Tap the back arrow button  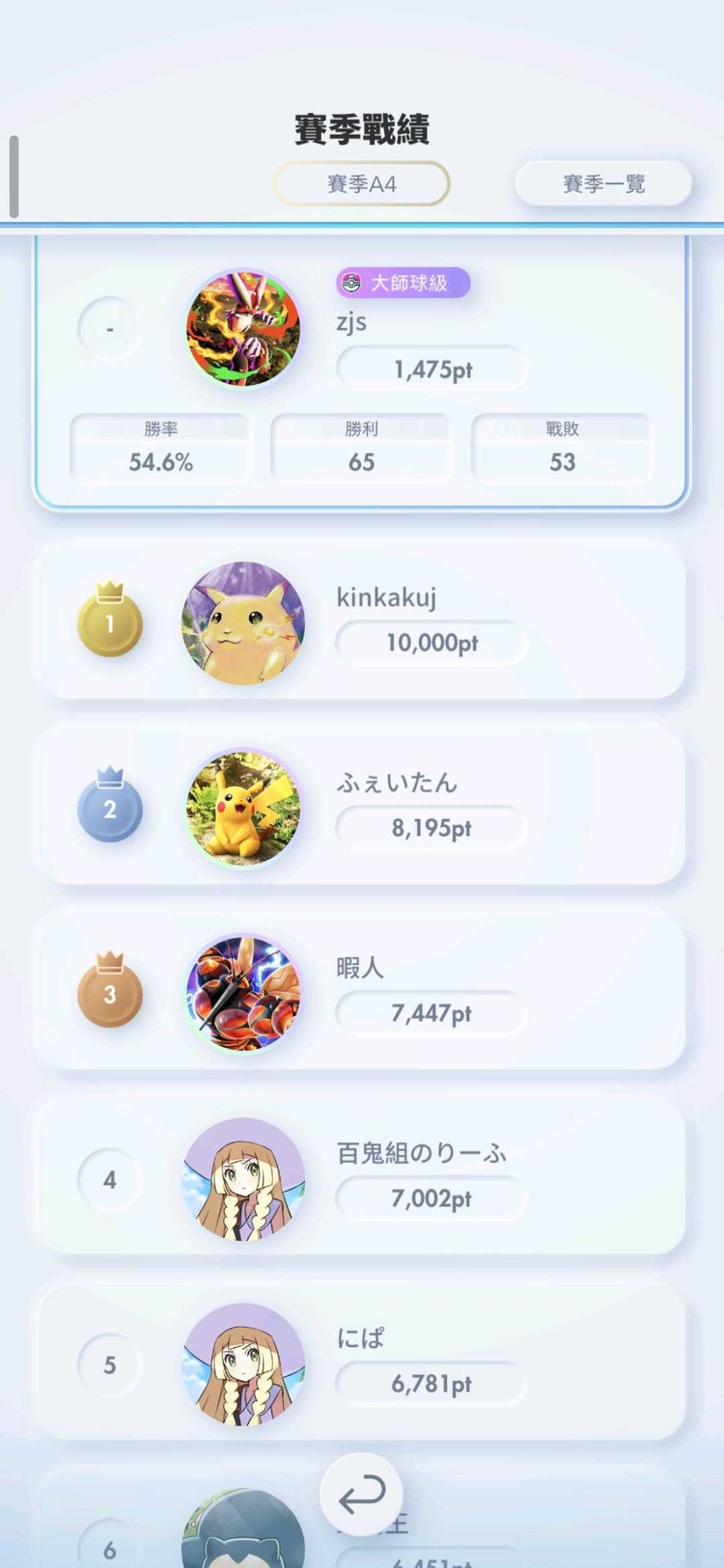pyautogui.click(x=361, y=1494)
